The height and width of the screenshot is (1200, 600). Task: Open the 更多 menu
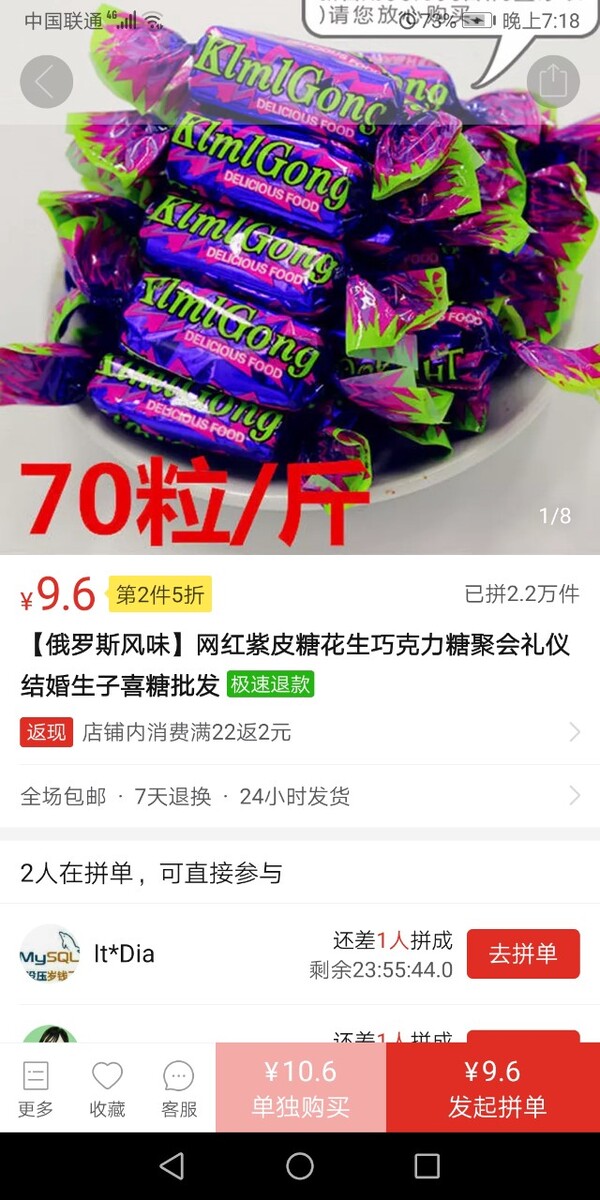[36, 1088]
